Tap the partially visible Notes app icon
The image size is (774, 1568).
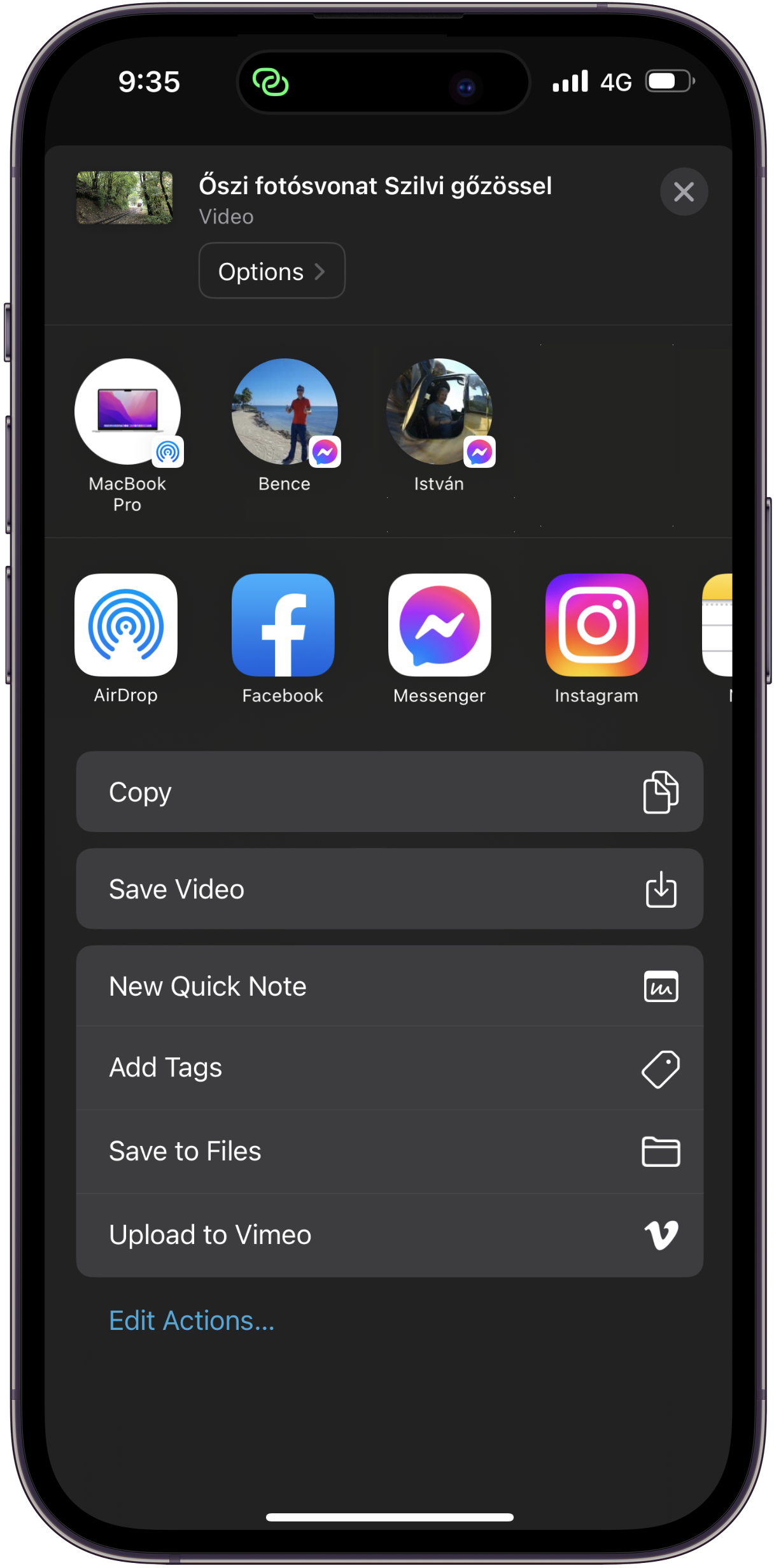pos(718,625)
